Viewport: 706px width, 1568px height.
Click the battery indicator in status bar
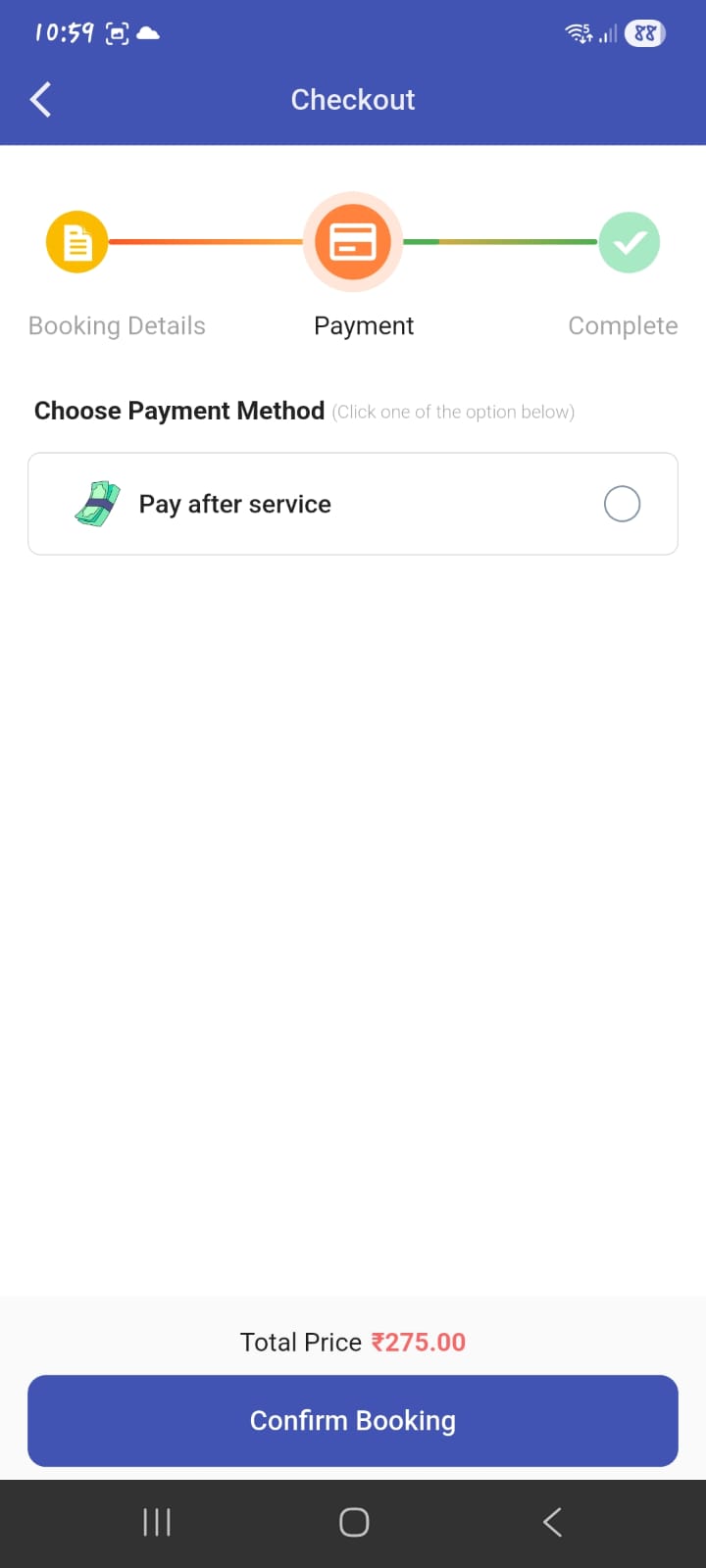coord(645,32)
